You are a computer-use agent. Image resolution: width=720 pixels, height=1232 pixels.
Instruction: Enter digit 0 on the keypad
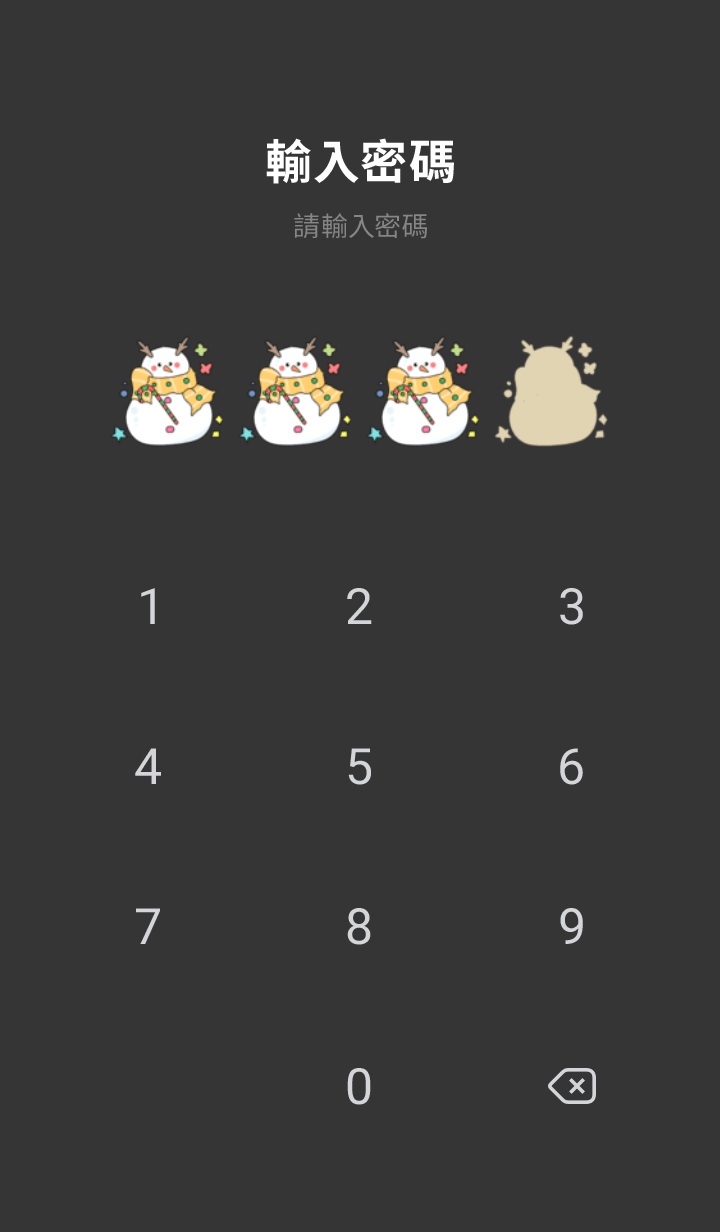coord(359,1087)
